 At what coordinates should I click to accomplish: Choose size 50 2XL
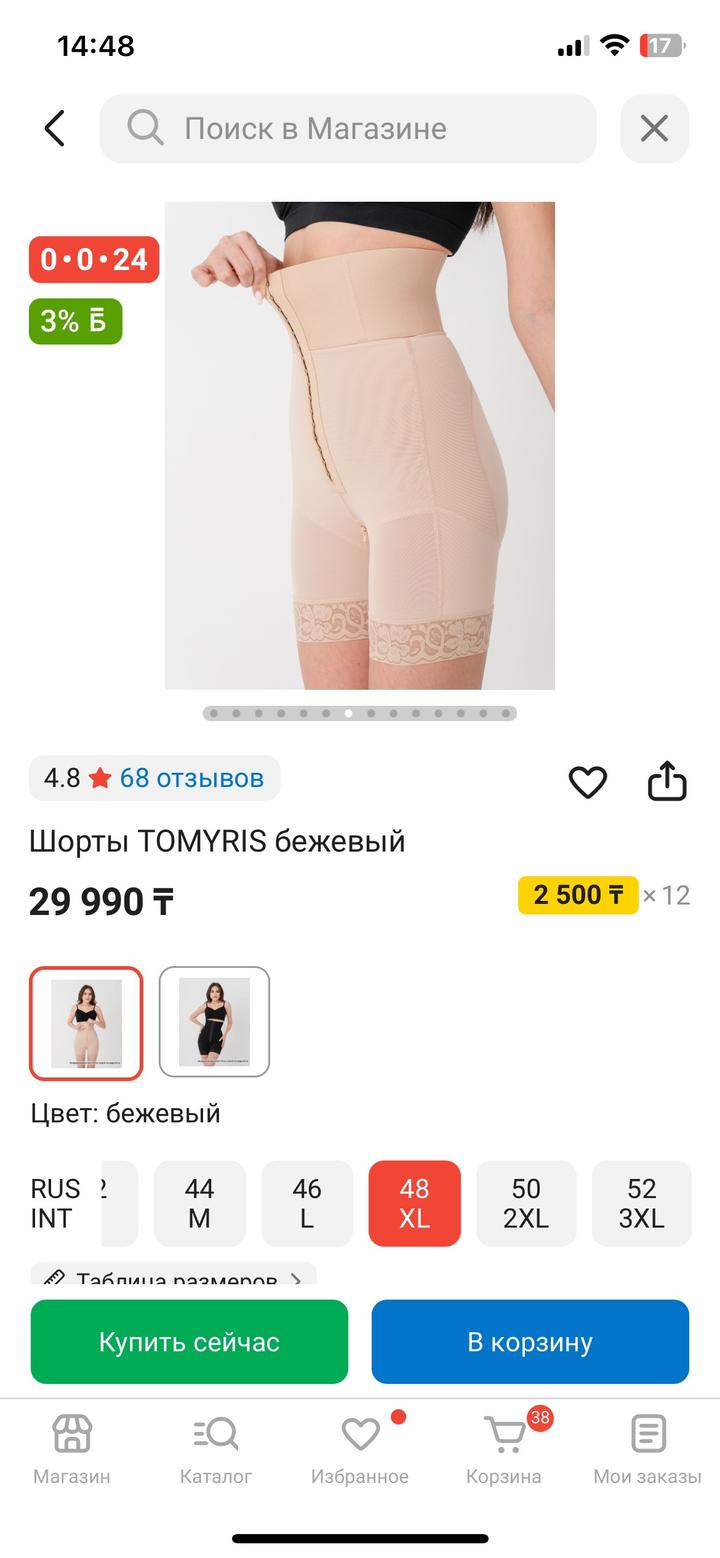[x=526, y=1203]
